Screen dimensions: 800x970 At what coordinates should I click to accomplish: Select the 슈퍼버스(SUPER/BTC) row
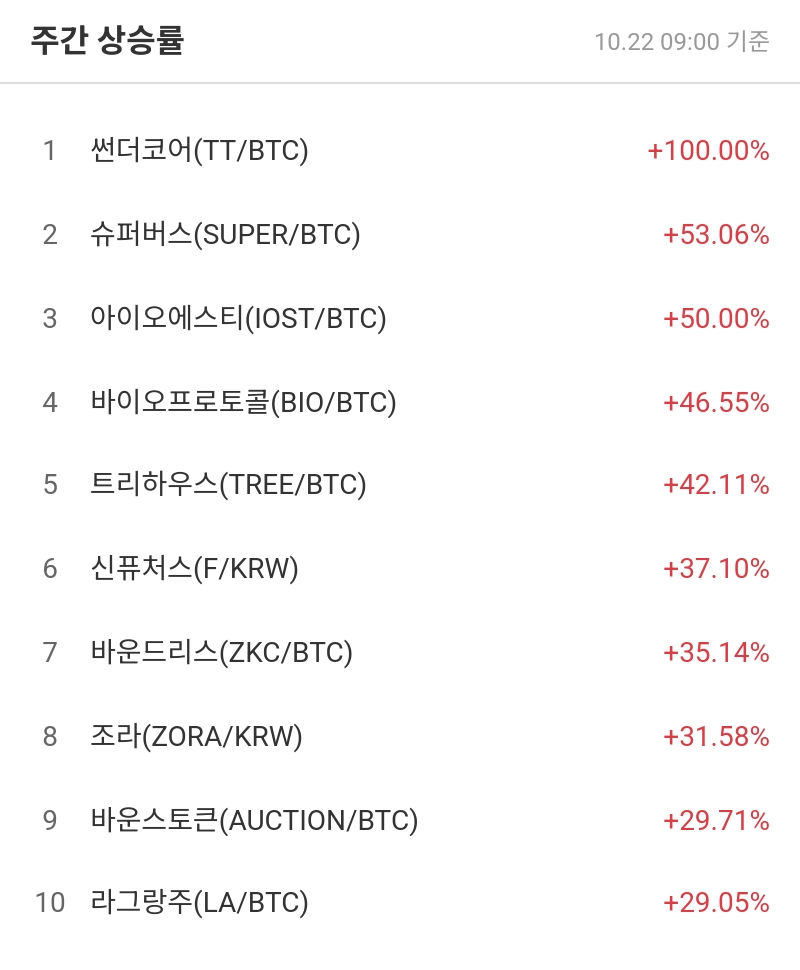coord(225,235)
